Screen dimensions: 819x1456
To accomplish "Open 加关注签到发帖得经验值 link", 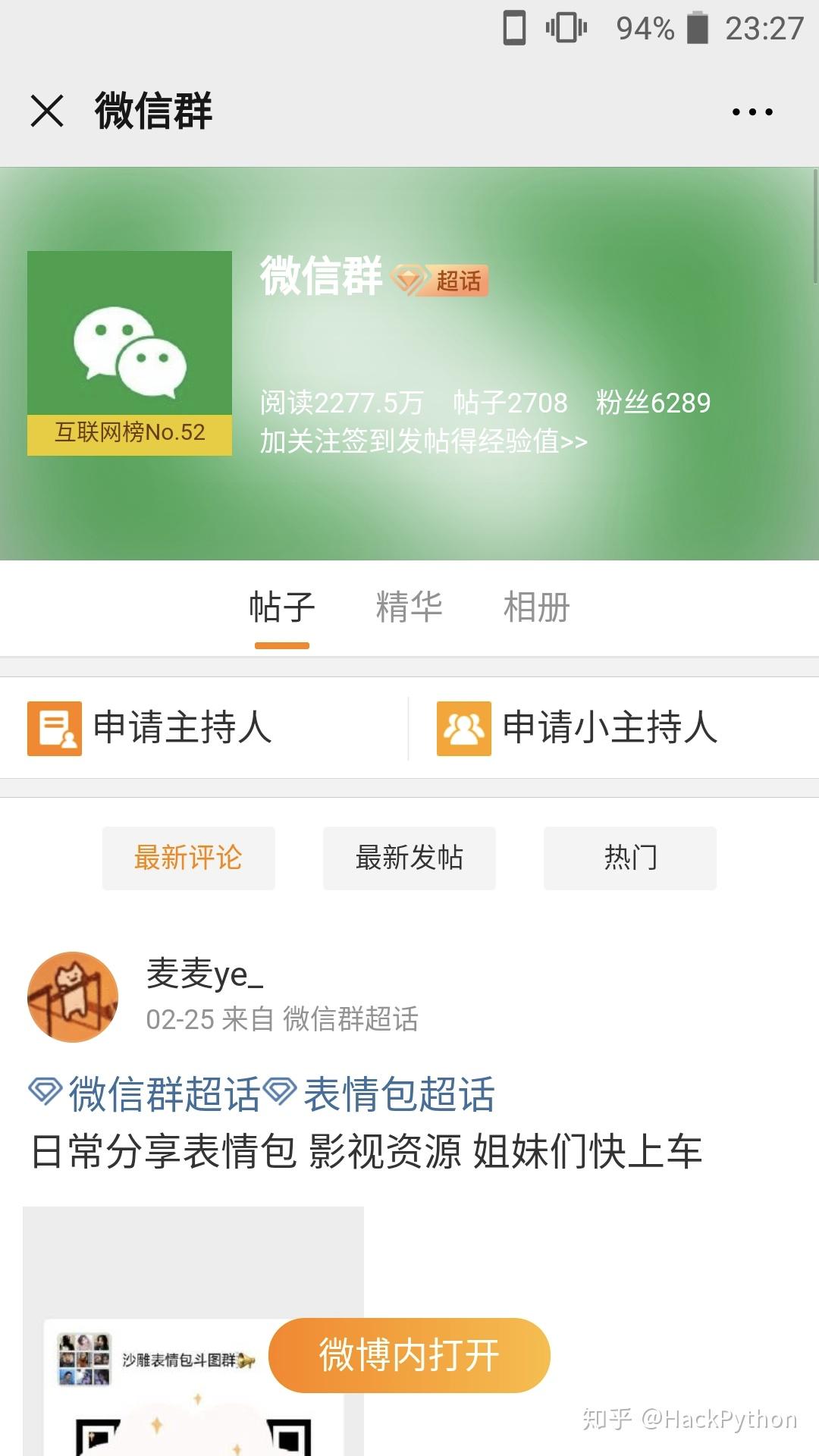I will pos(423,441).
